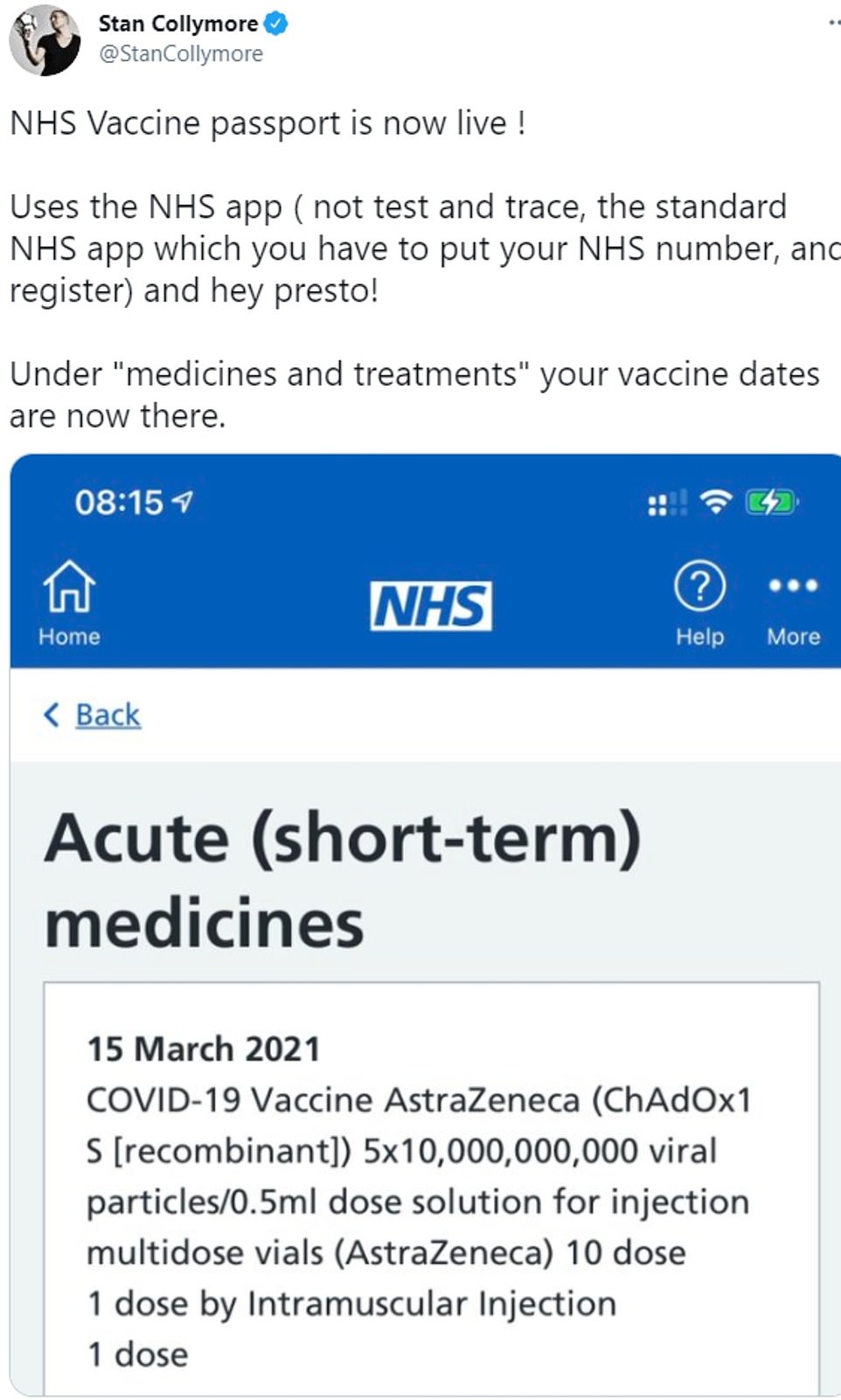
Task: Open the @StanCollymore handle
Action: pyautogui.click(x=181, y=54)
